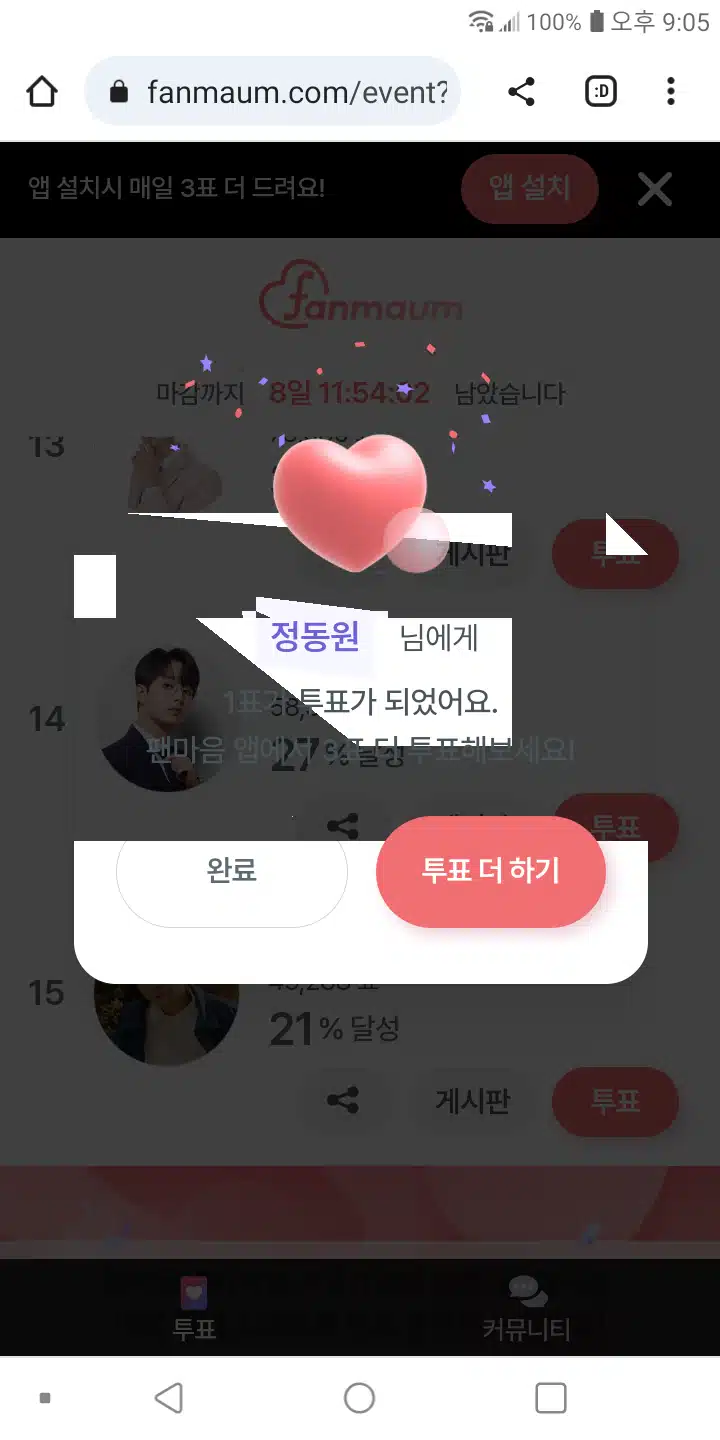
Task: Open the browser home page
Action: coord(42,93)
